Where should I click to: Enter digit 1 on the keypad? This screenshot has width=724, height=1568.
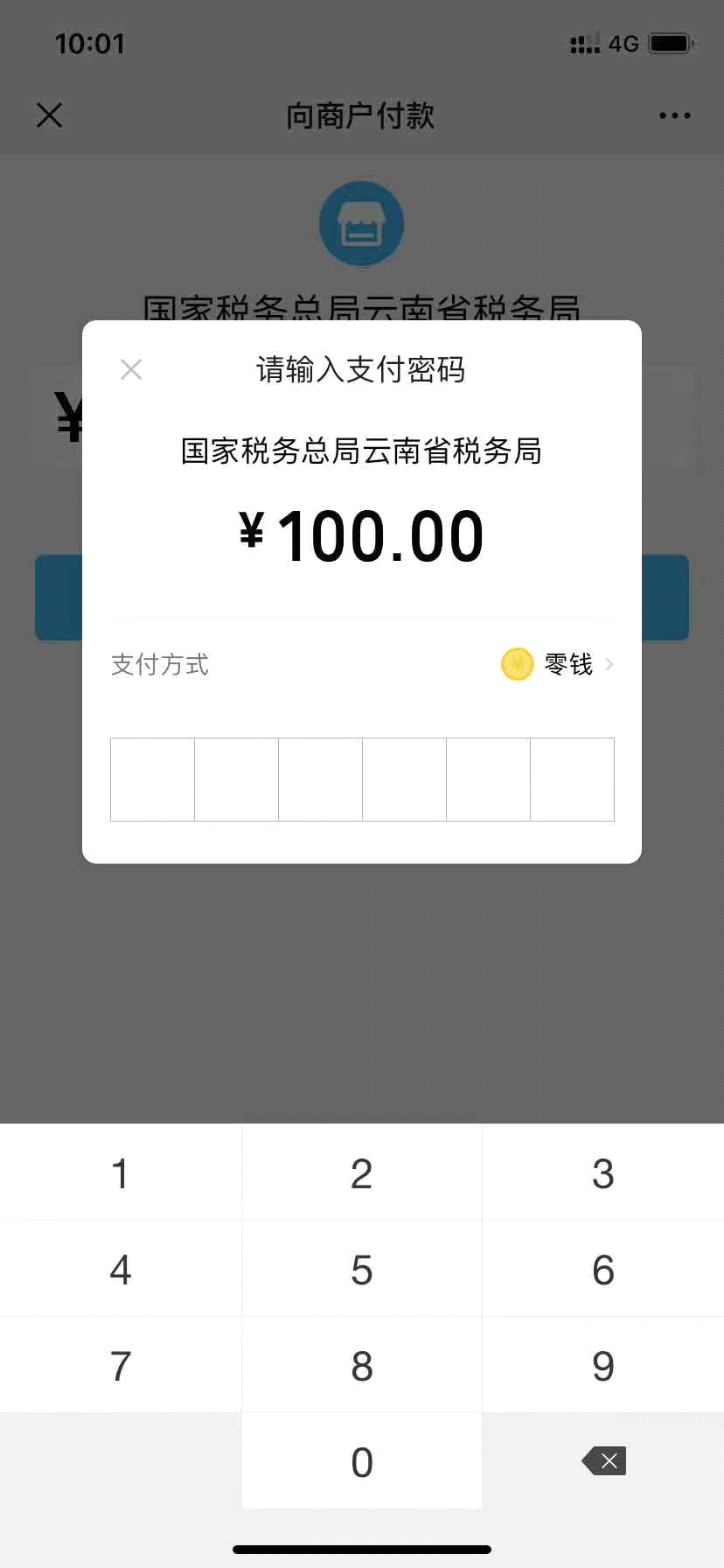121,1173
